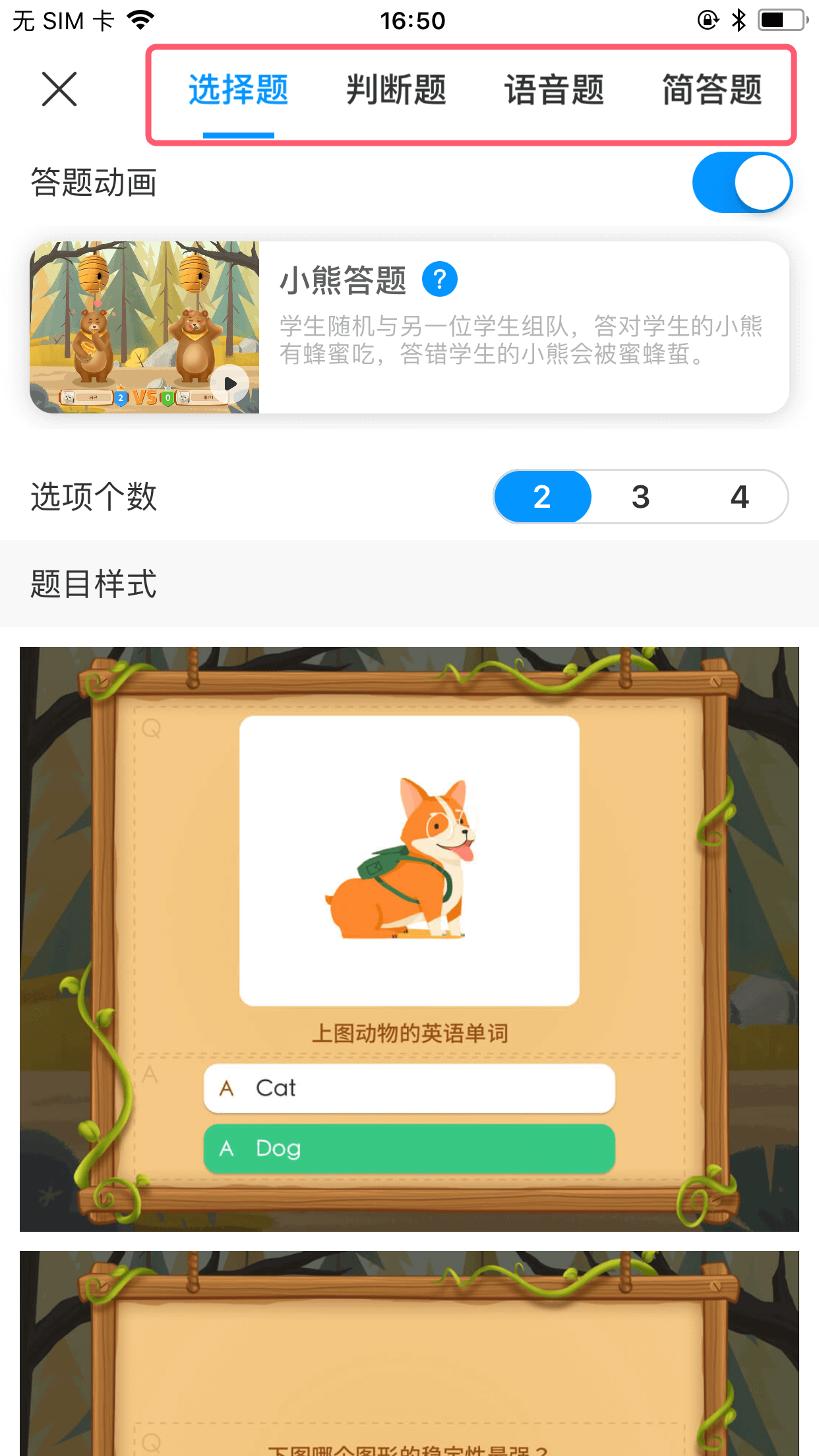
Task: Set 选项个数 to 3
Action: (x=640, y=497)
